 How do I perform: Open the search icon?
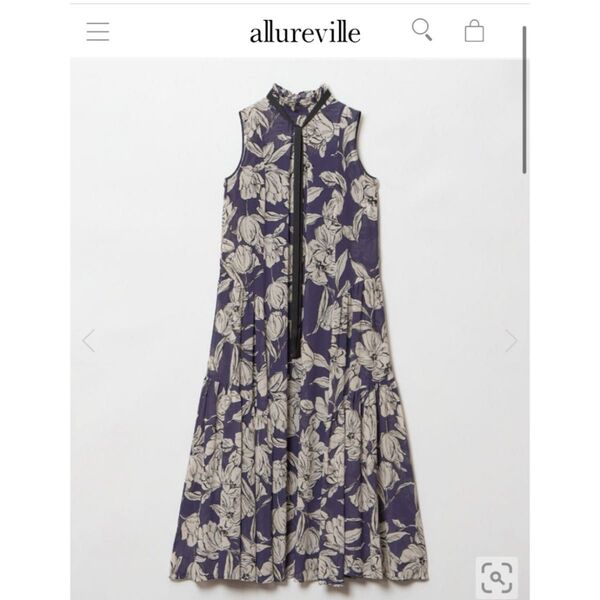422,30
